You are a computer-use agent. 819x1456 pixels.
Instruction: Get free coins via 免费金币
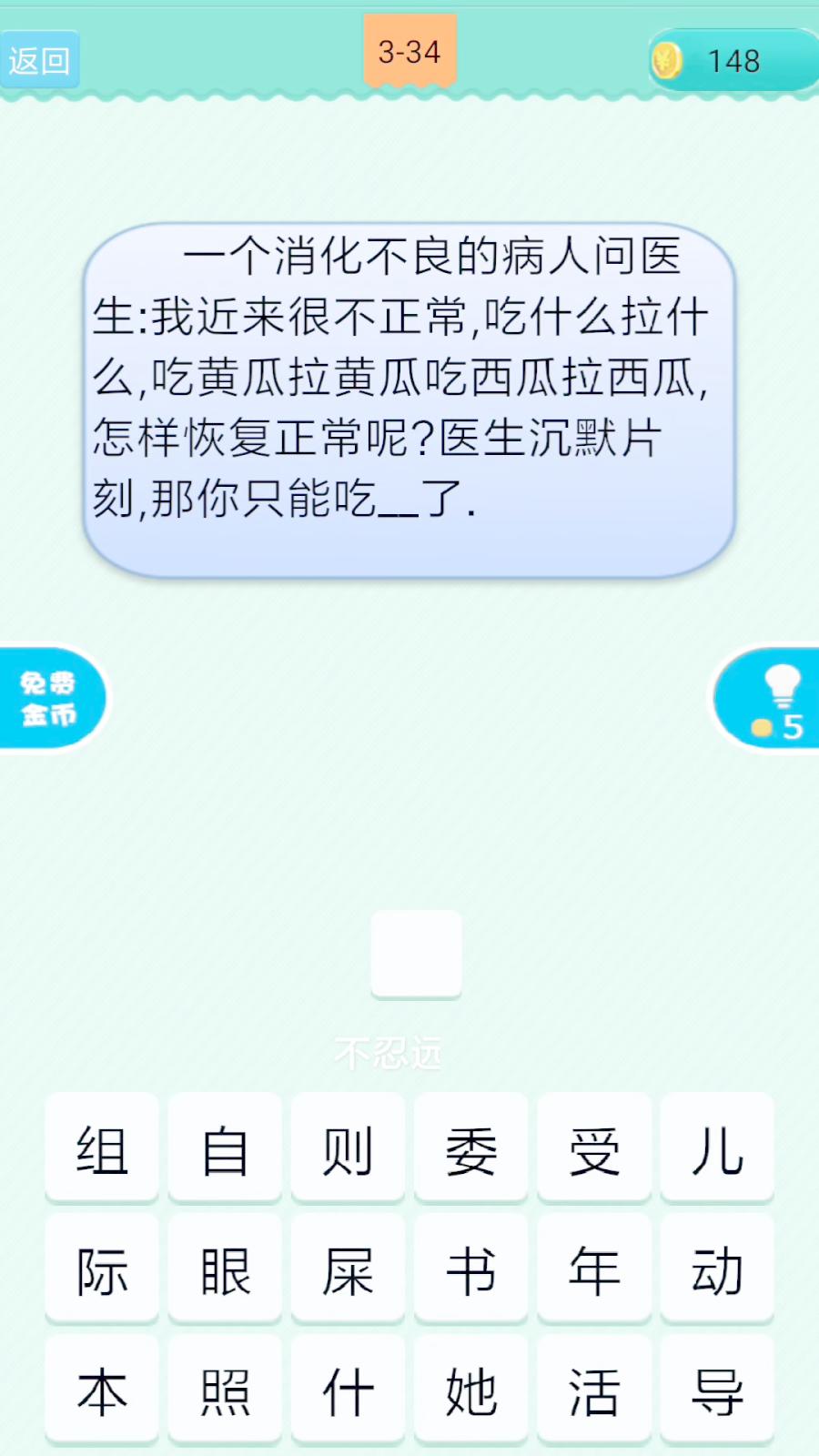(x=49, y=699)
